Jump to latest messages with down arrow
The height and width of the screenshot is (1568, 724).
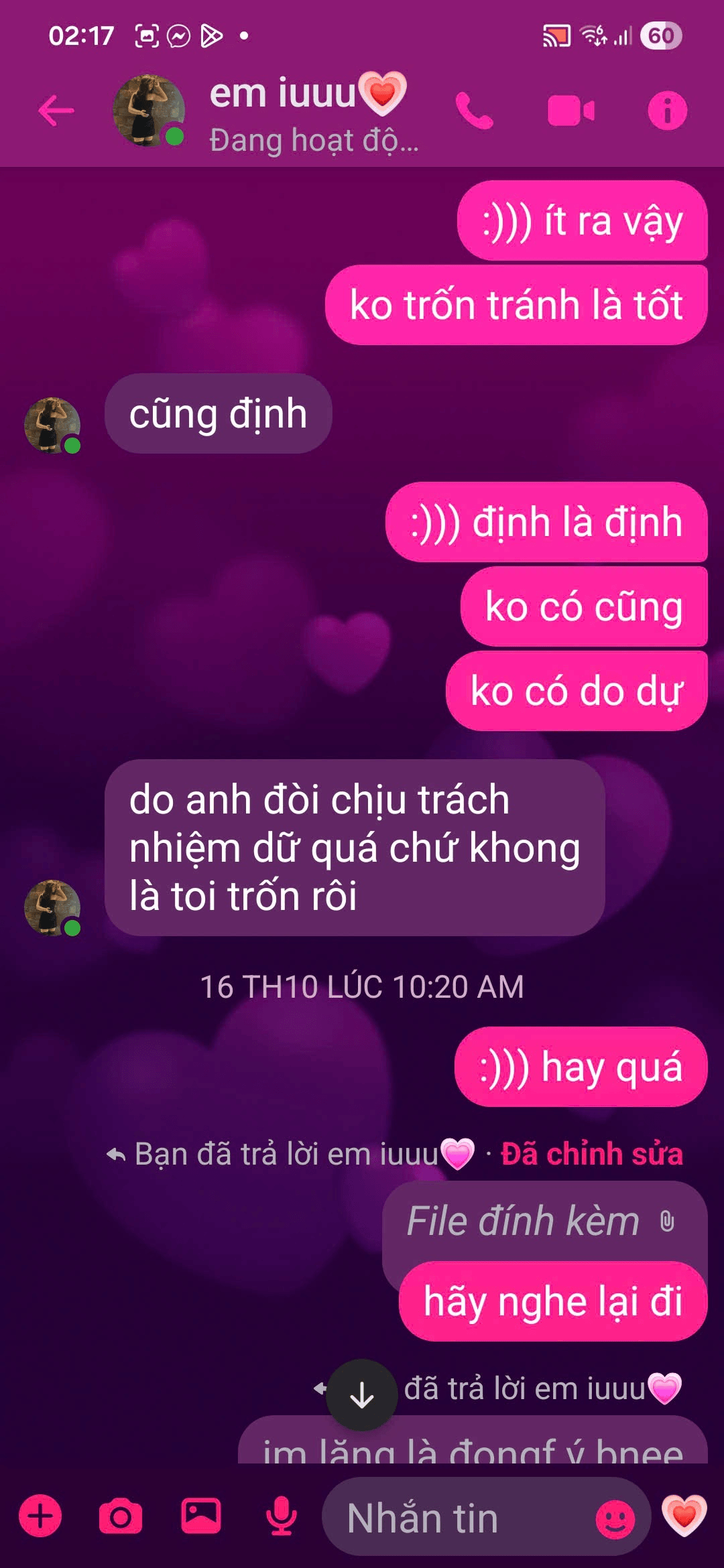(362, 1395)
